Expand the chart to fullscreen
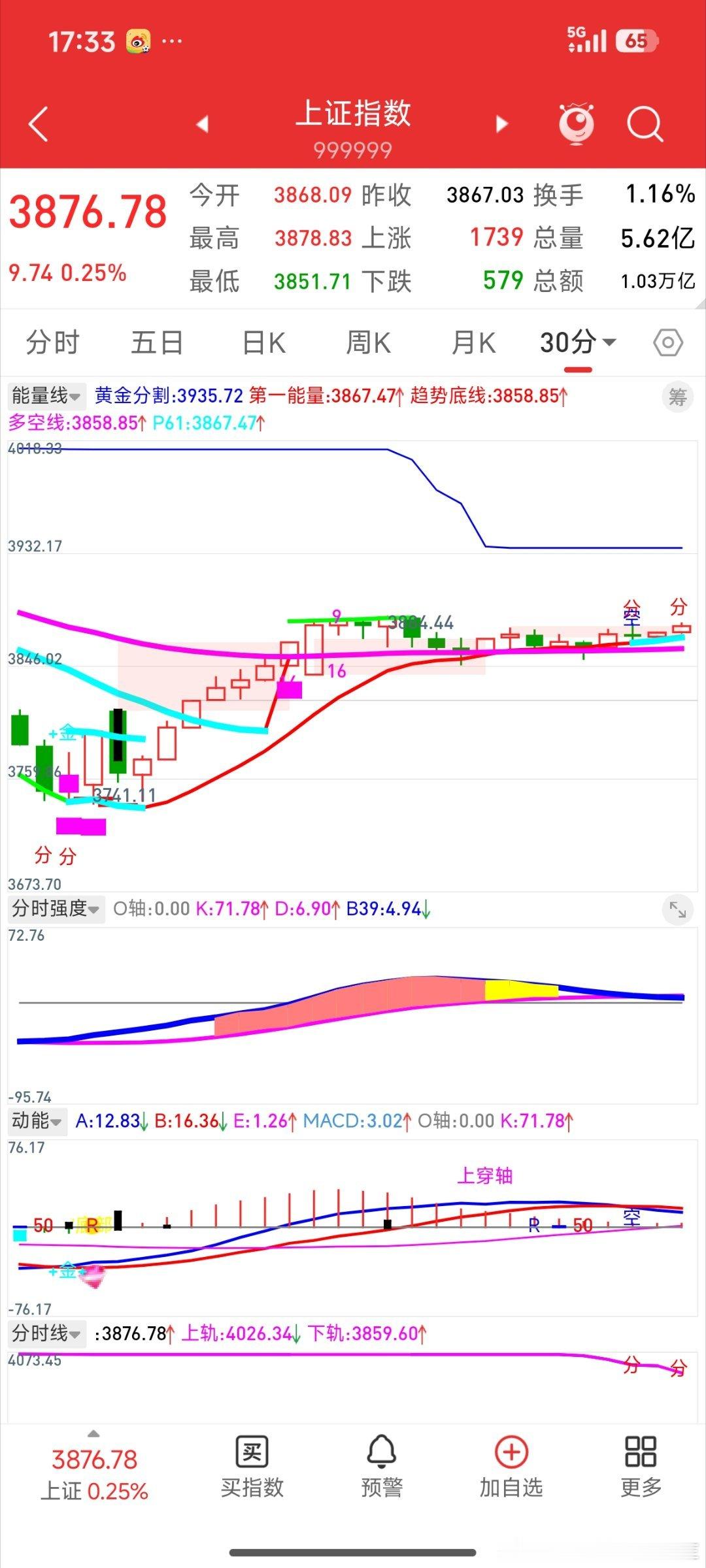The width and height of the screenshot is (706, 1568). [x=678, y=909]
